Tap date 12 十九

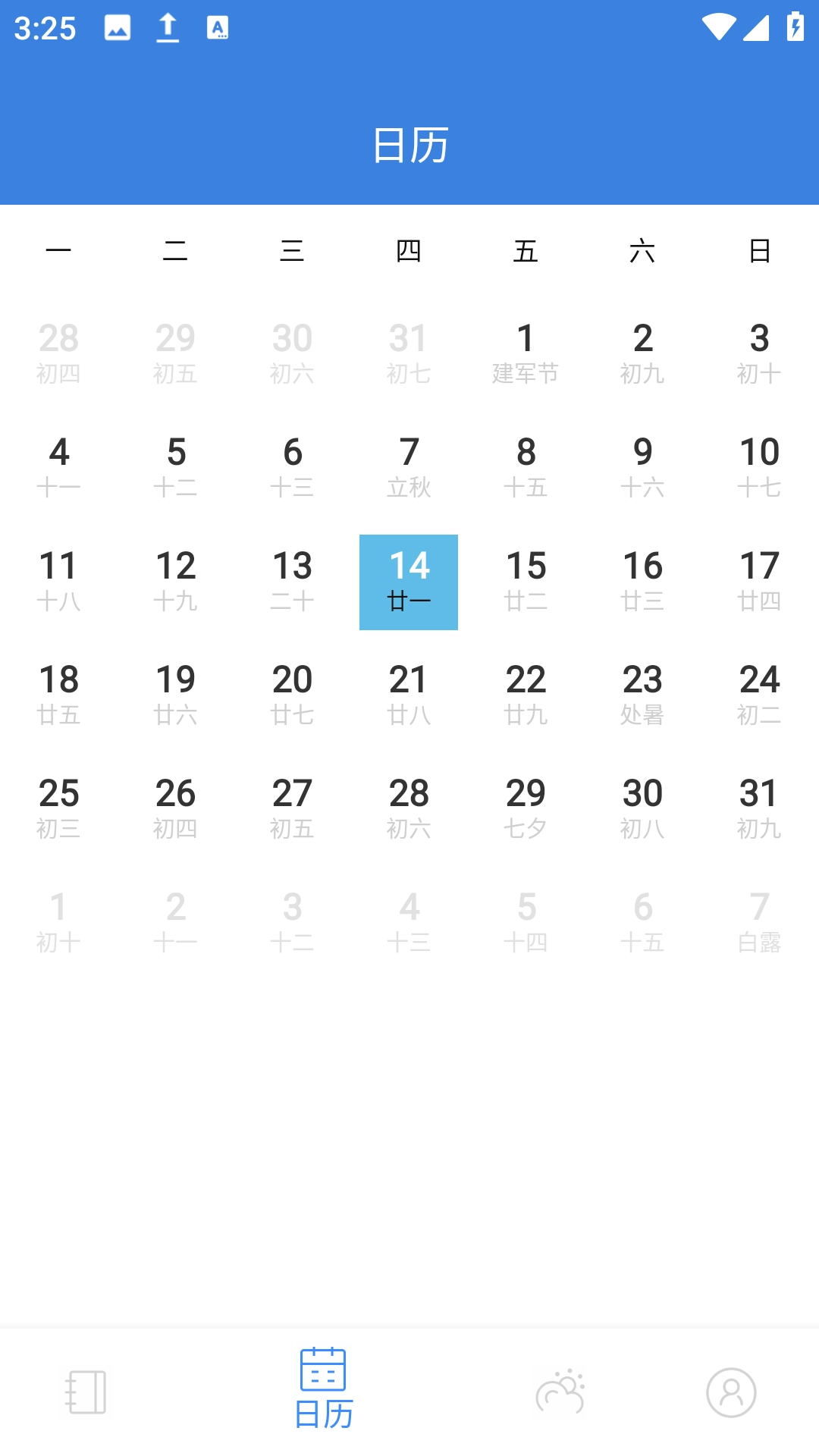(175, 582)
